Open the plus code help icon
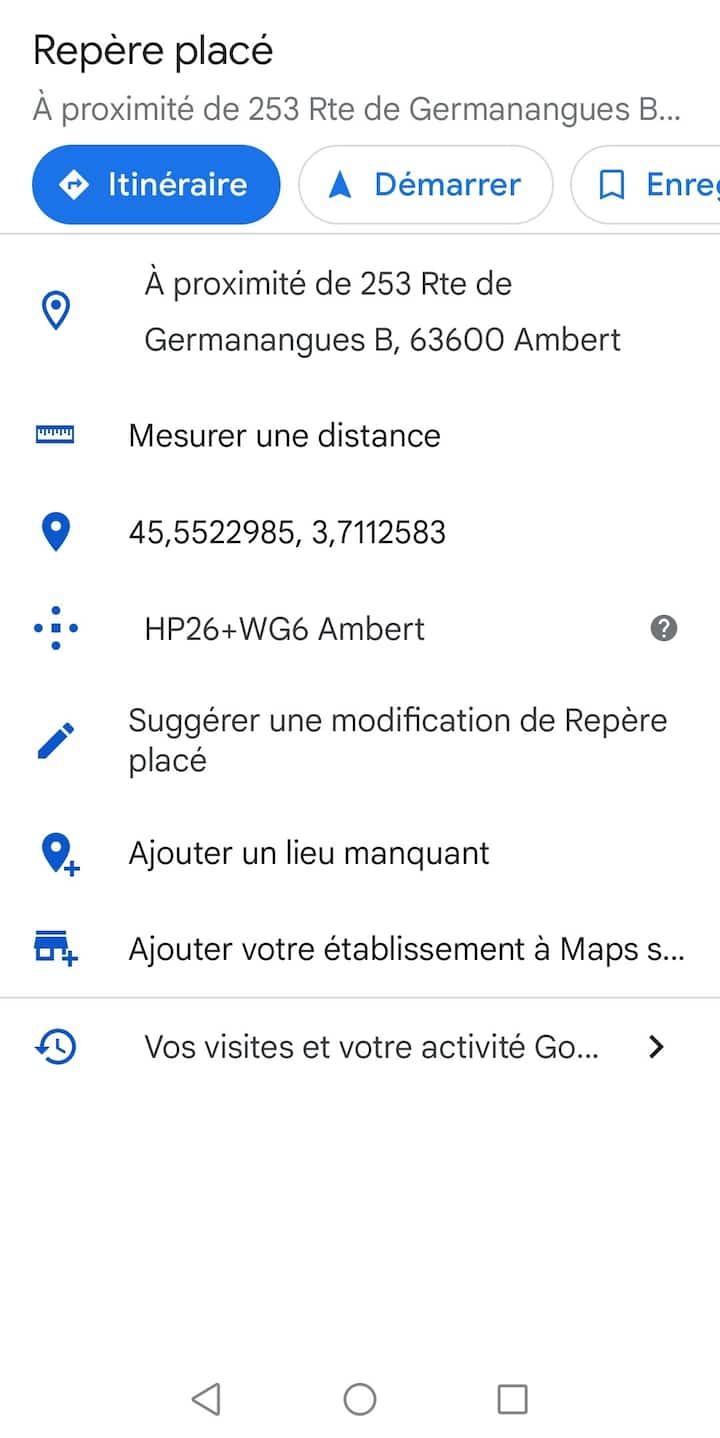This screenshot has height=1438, width=720. pyautogui.click(x=664, y=629)
